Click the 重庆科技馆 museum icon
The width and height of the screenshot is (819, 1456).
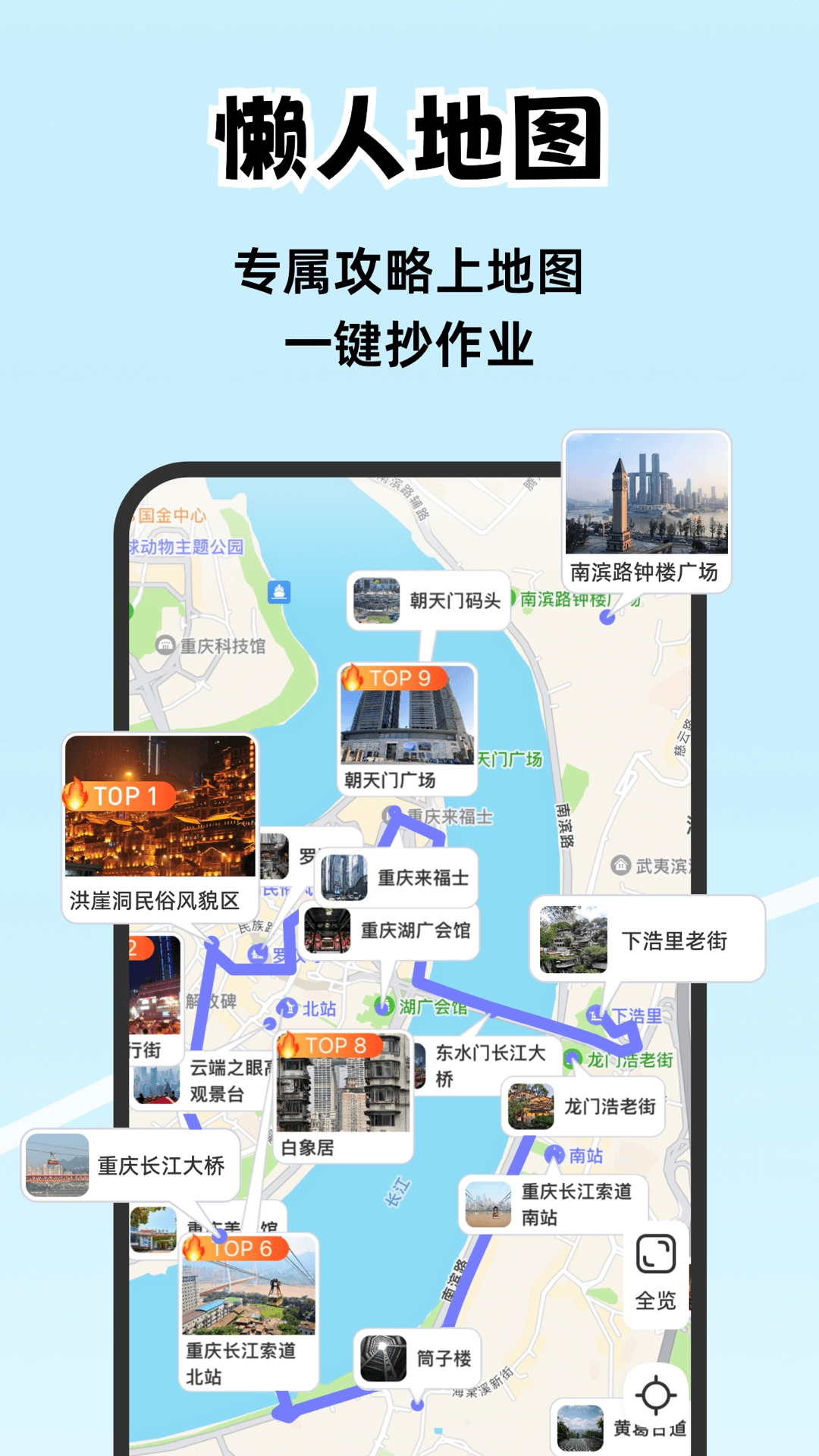pos(166,644)
